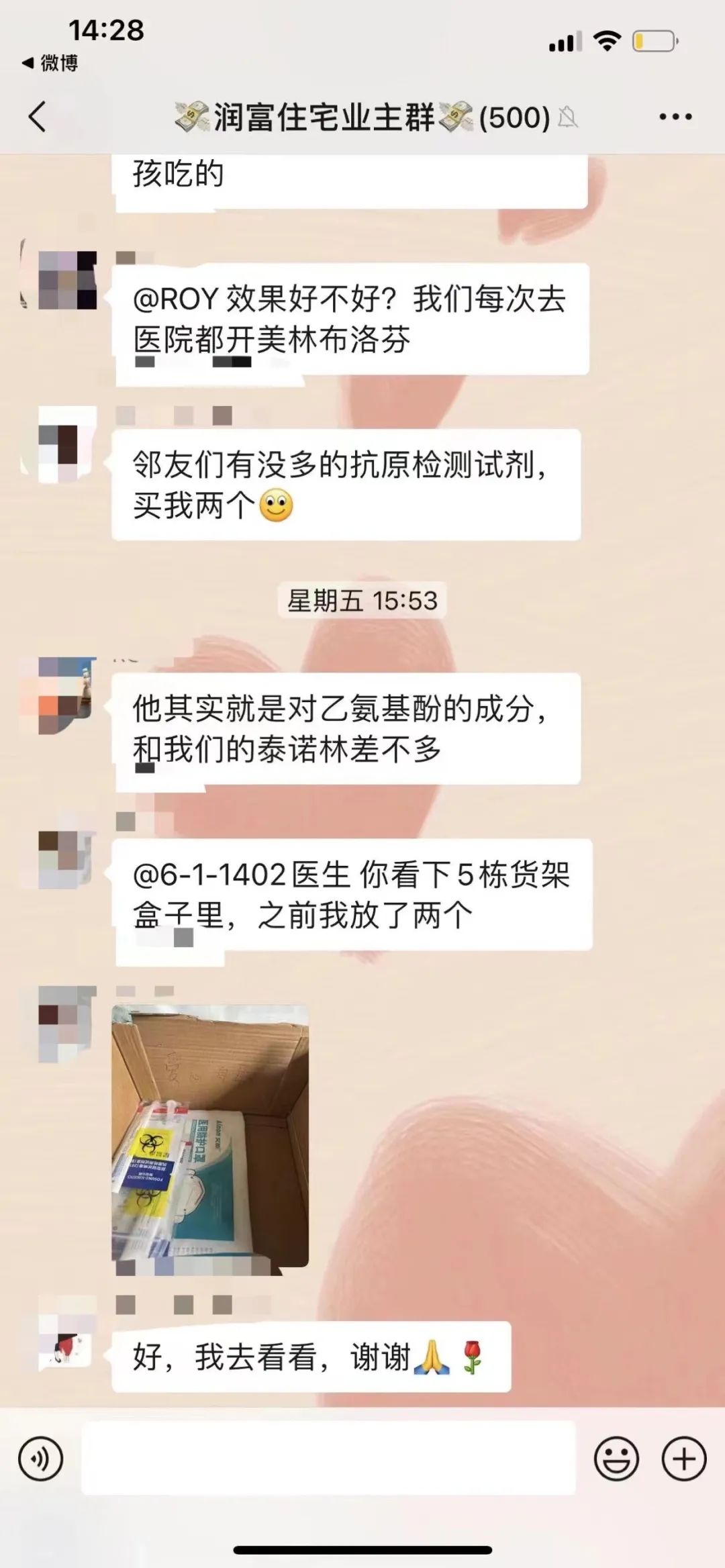Viewport: 725px width, 1568px height.
Task: Switch to voice message input
Action: click(41, 1458)
